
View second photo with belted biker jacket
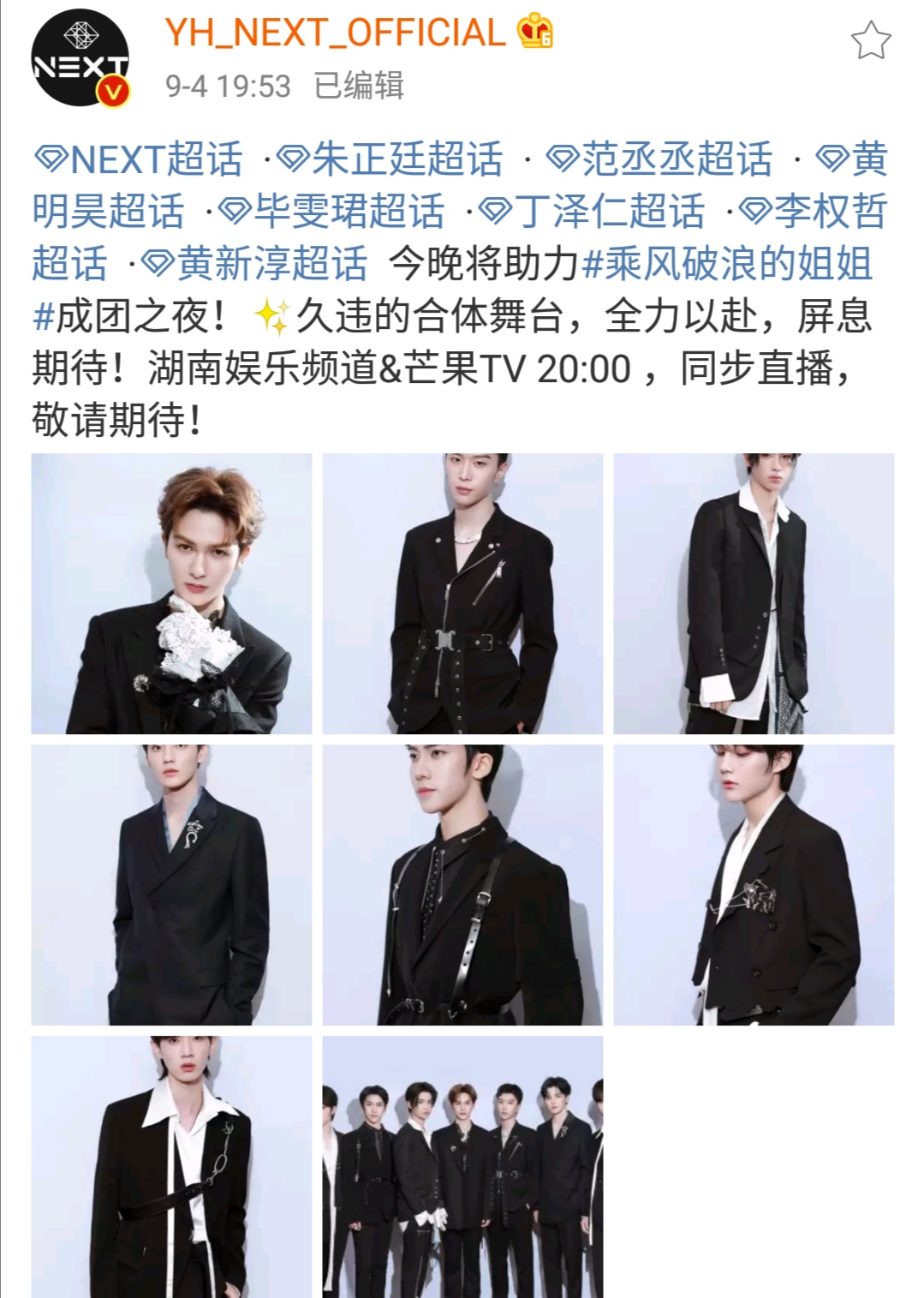462,594
